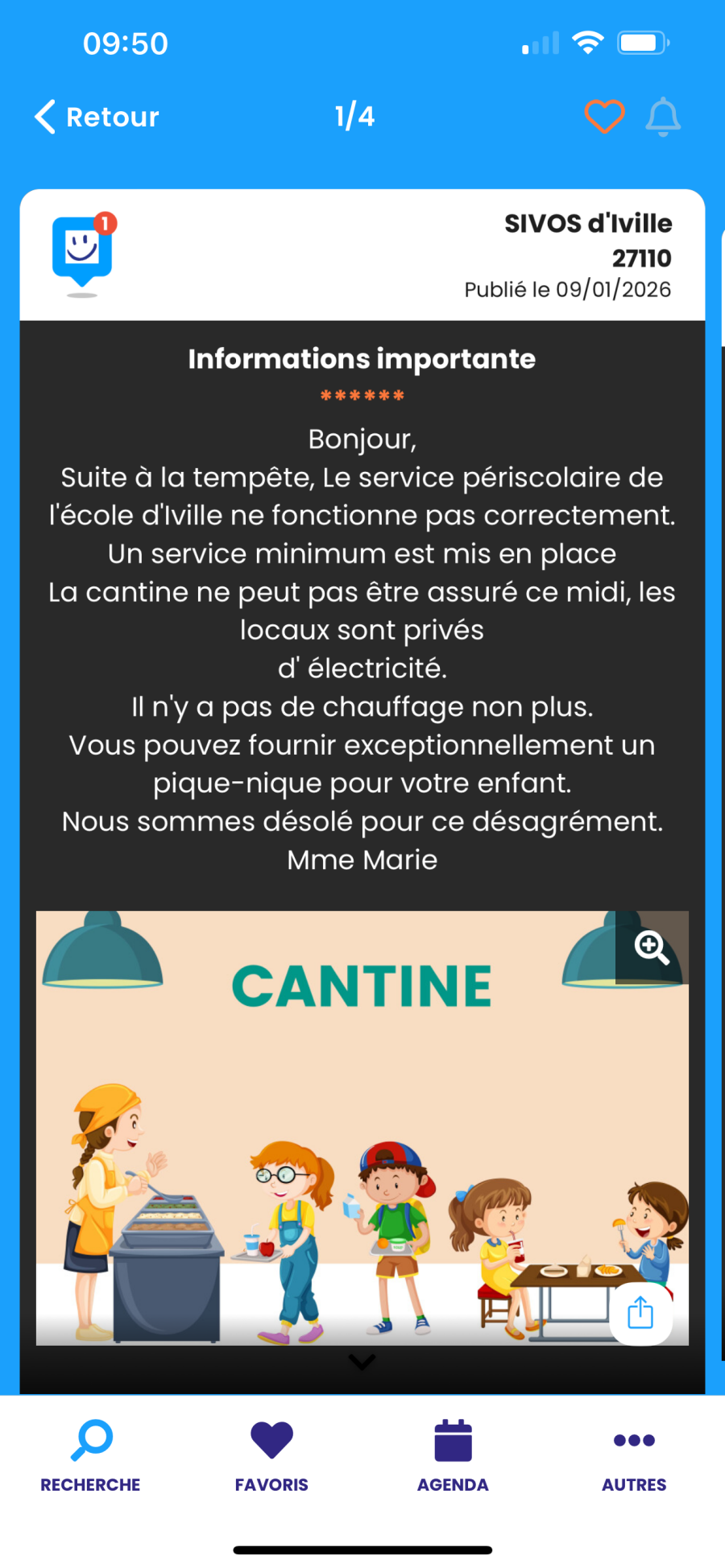Tap the heart icon to favorite SIVOS d'Iville
Screen dimensions: 725x1568
pos(604,117)
